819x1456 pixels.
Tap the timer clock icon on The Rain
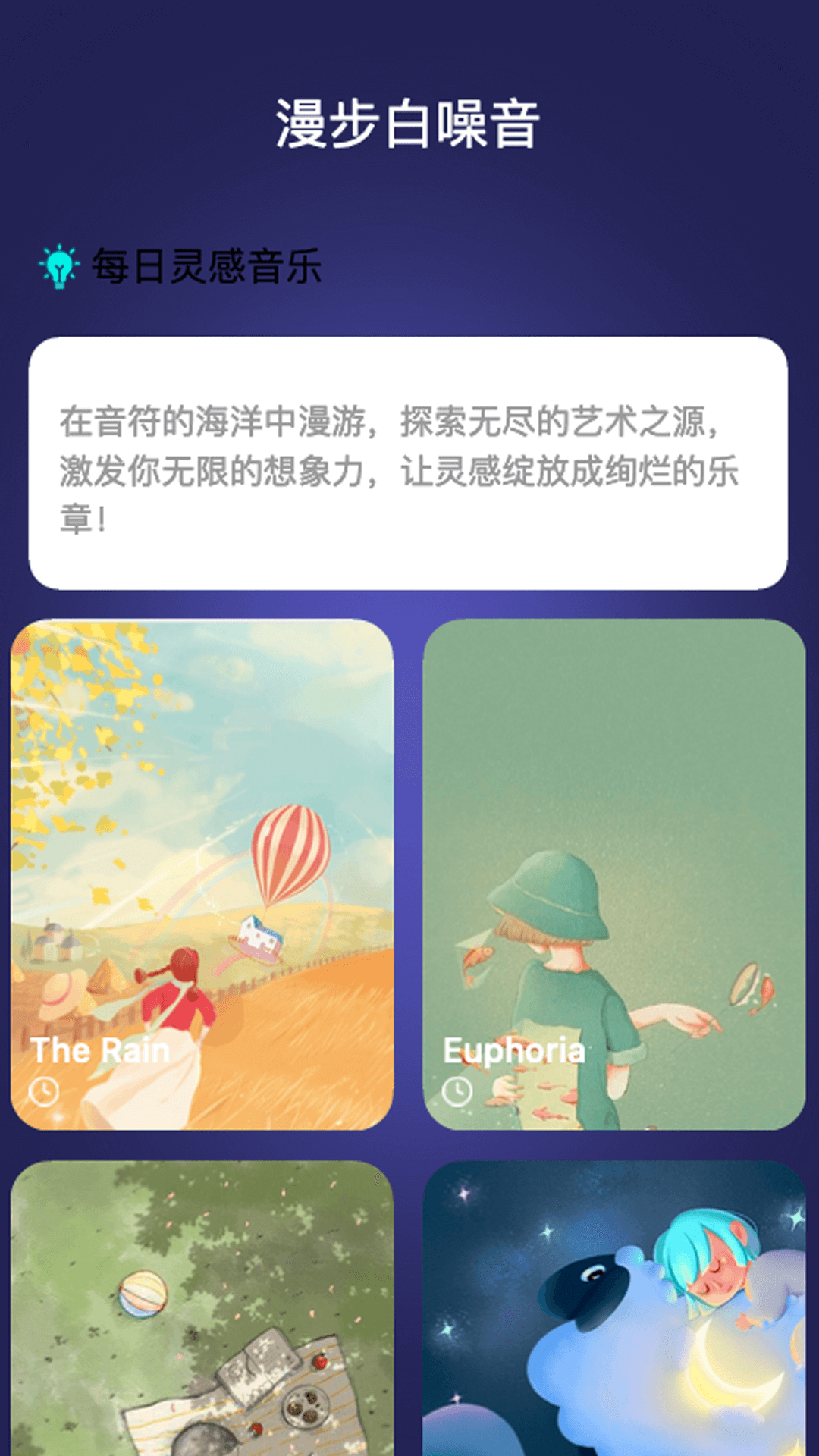[x=44, y=1091]
